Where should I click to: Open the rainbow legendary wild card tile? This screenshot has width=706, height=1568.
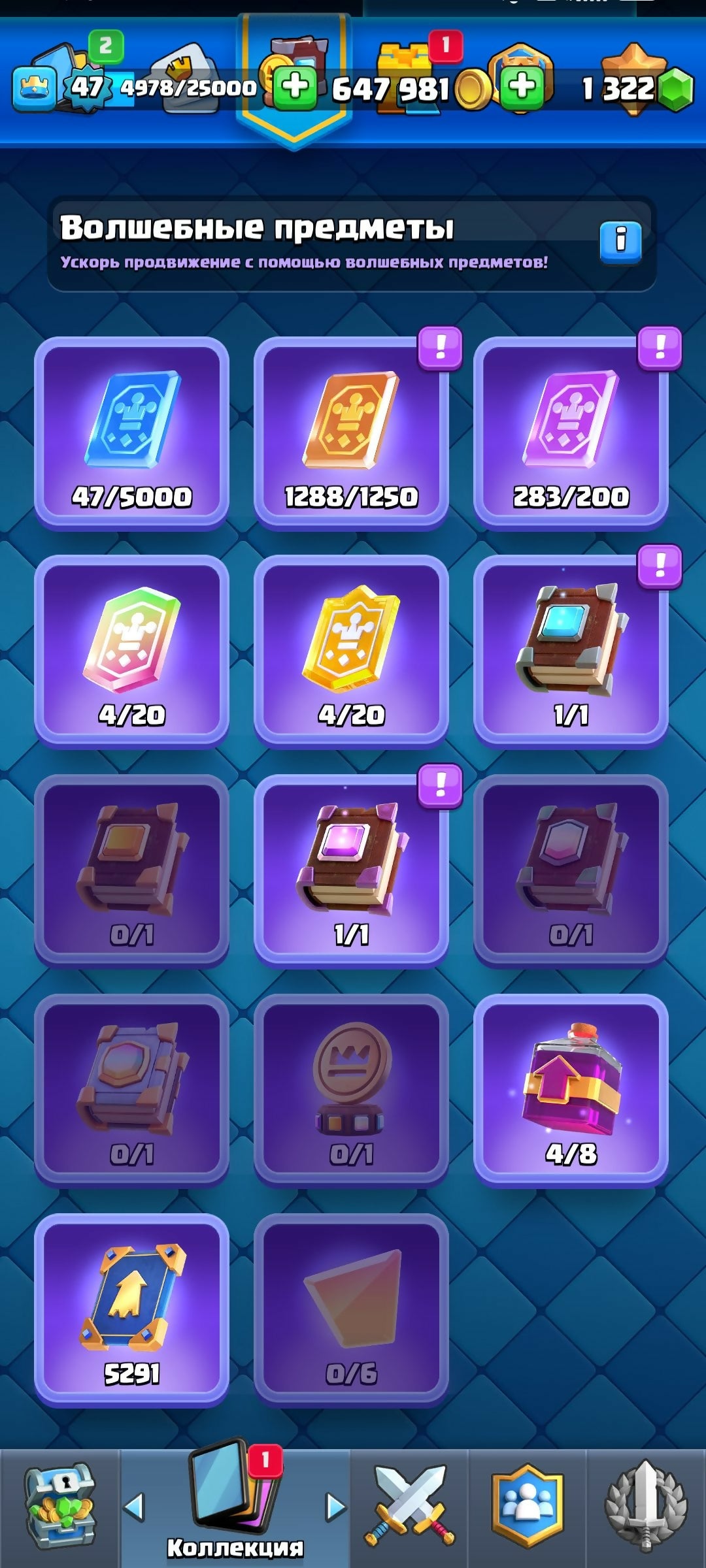pos(131,651)
